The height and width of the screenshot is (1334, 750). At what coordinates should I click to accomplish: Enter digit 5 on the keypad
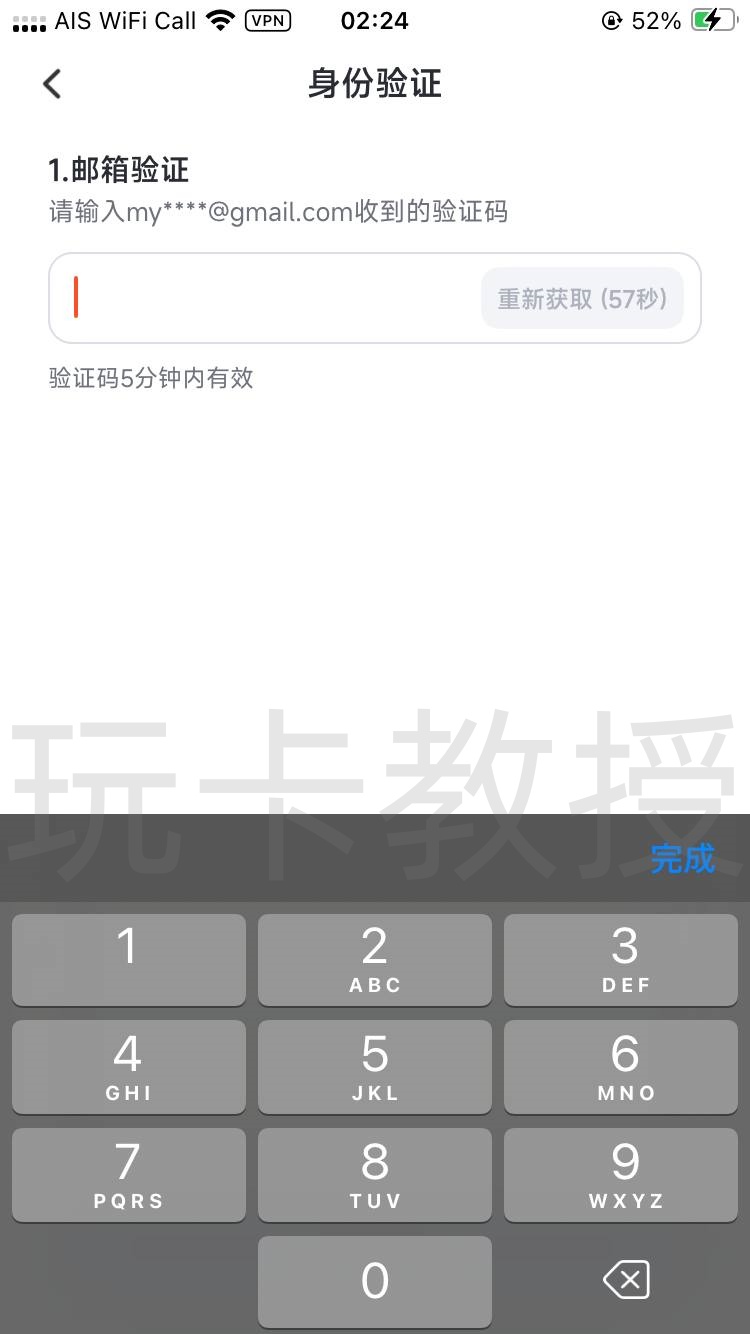[374, 1066]
